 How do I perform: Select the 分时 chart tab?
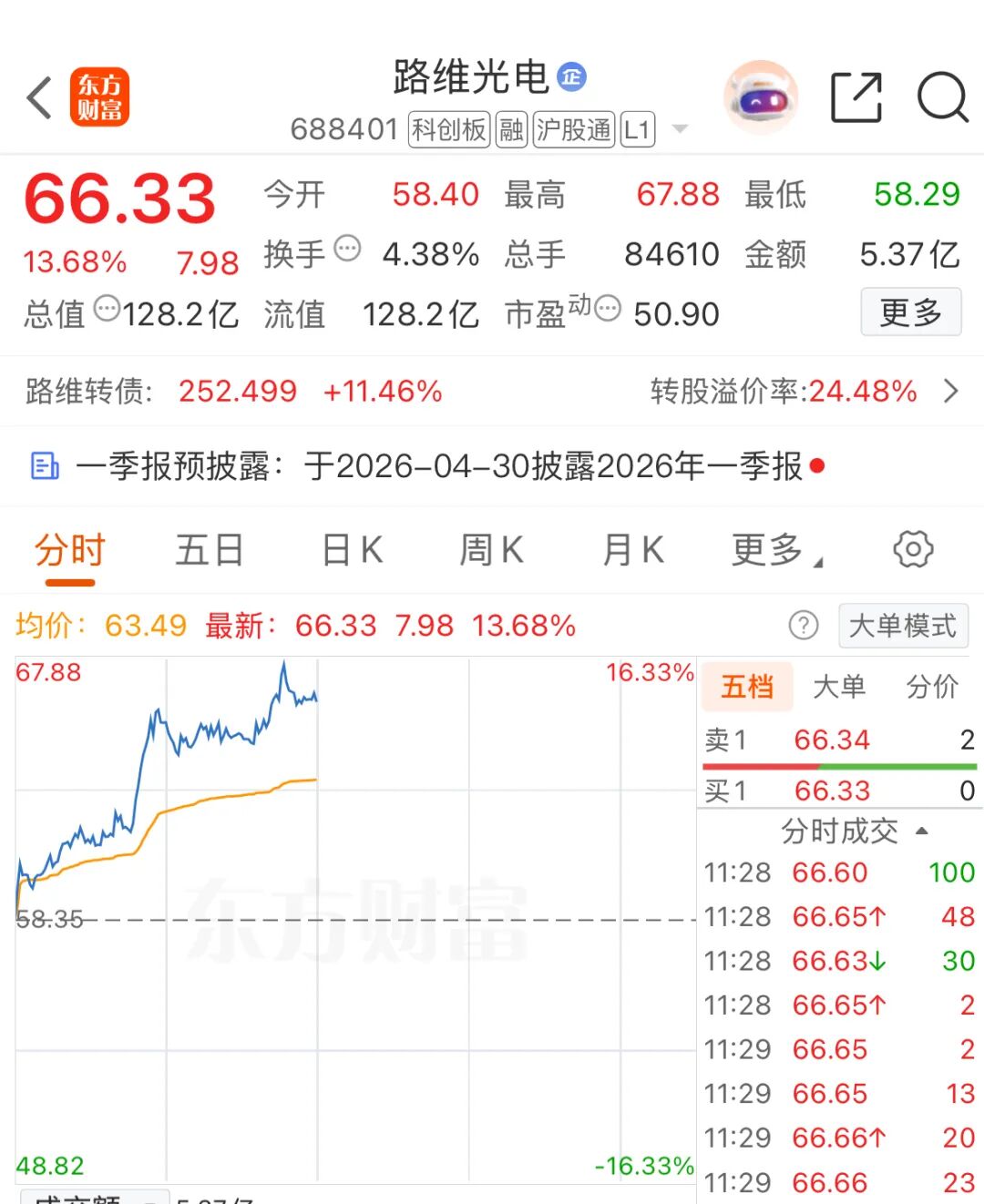coord(69,550)
